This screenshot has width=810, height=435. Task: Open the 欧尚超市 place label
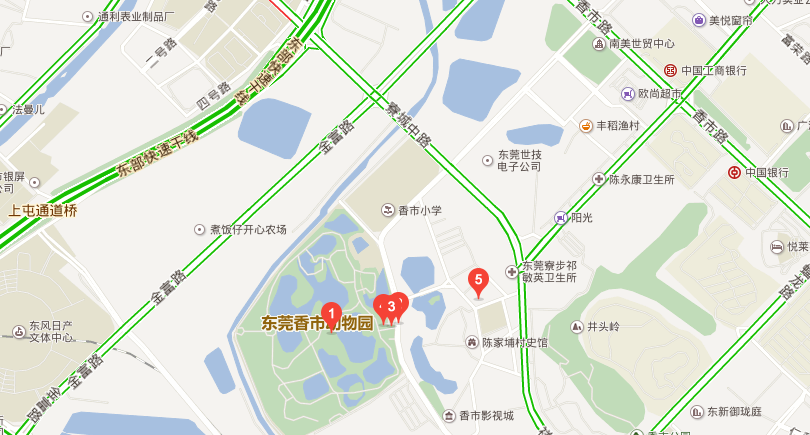[657, 93]
